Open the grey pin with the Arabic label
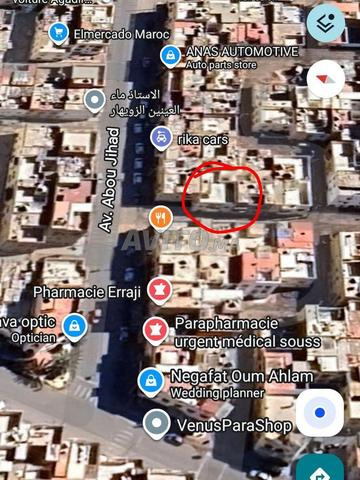The image size is (360, 480). point(95,101)
